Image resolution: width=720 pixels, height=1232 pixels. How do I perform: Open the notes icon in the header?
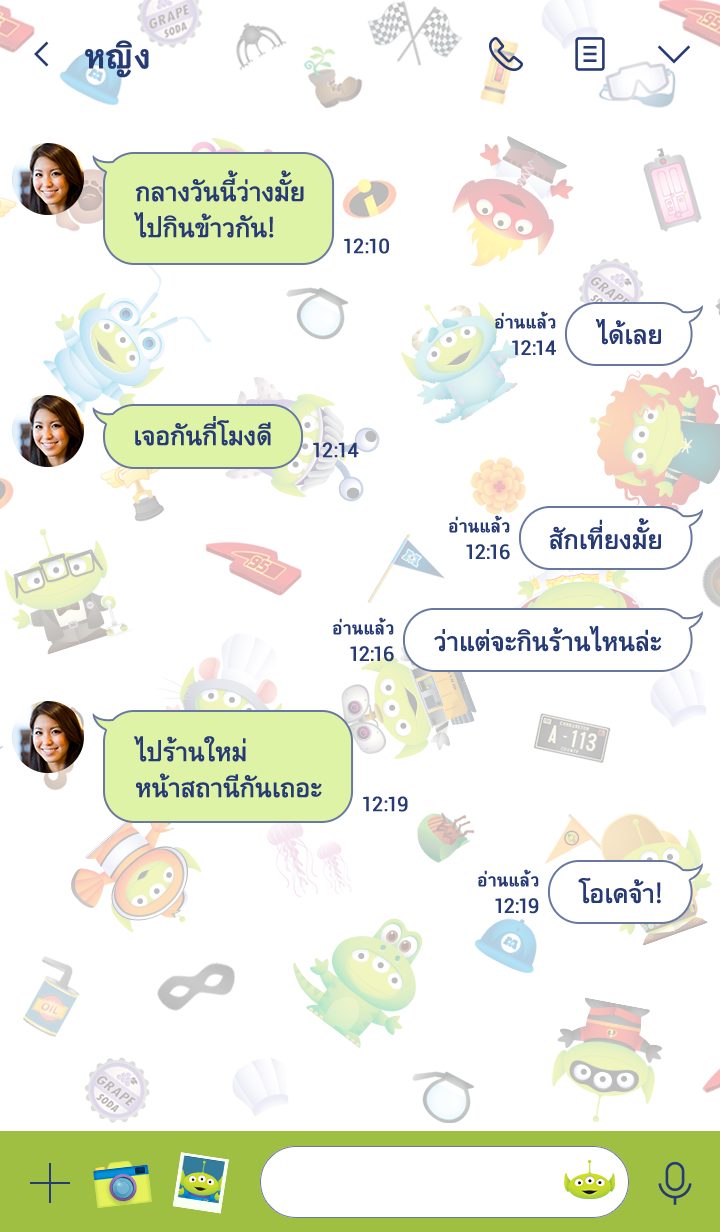pyautogui.click(x=590, y=54)
